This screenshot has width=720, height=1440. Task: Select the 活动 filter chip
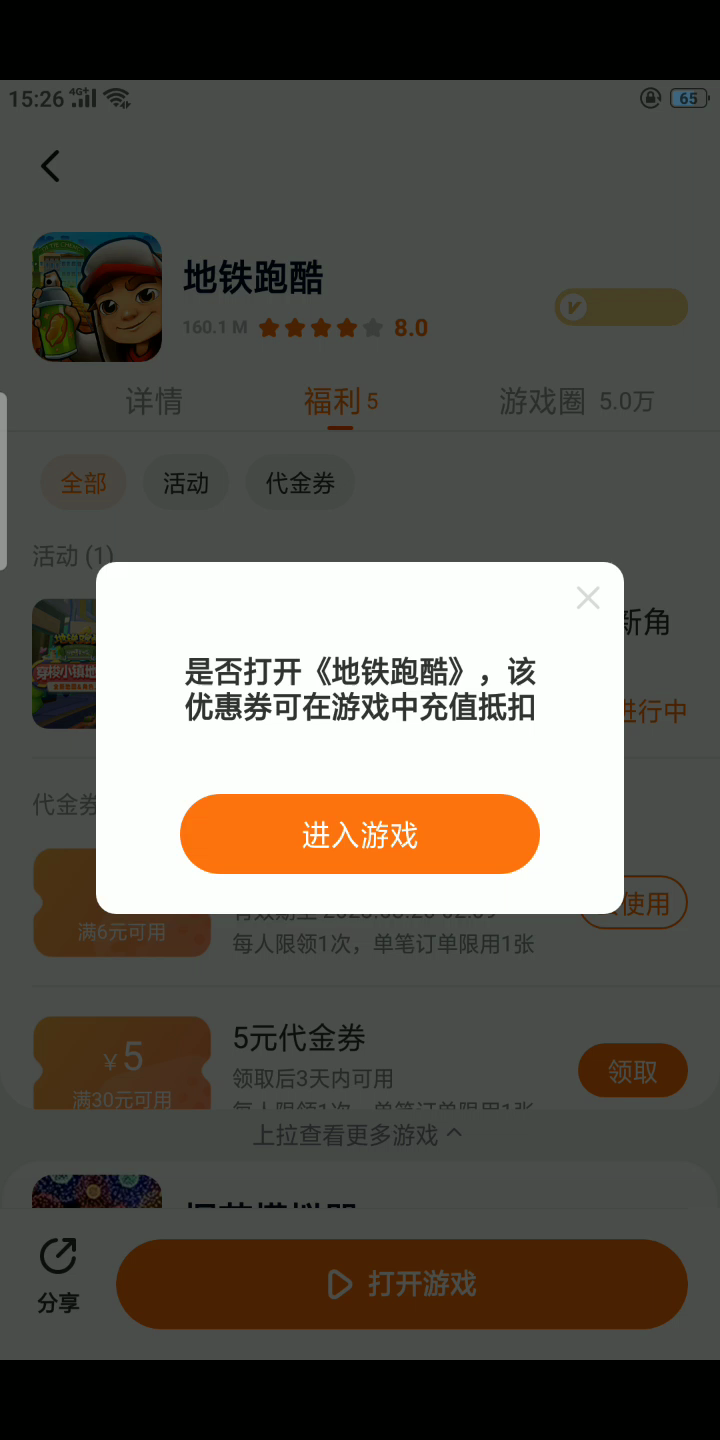tap(186, 483)
